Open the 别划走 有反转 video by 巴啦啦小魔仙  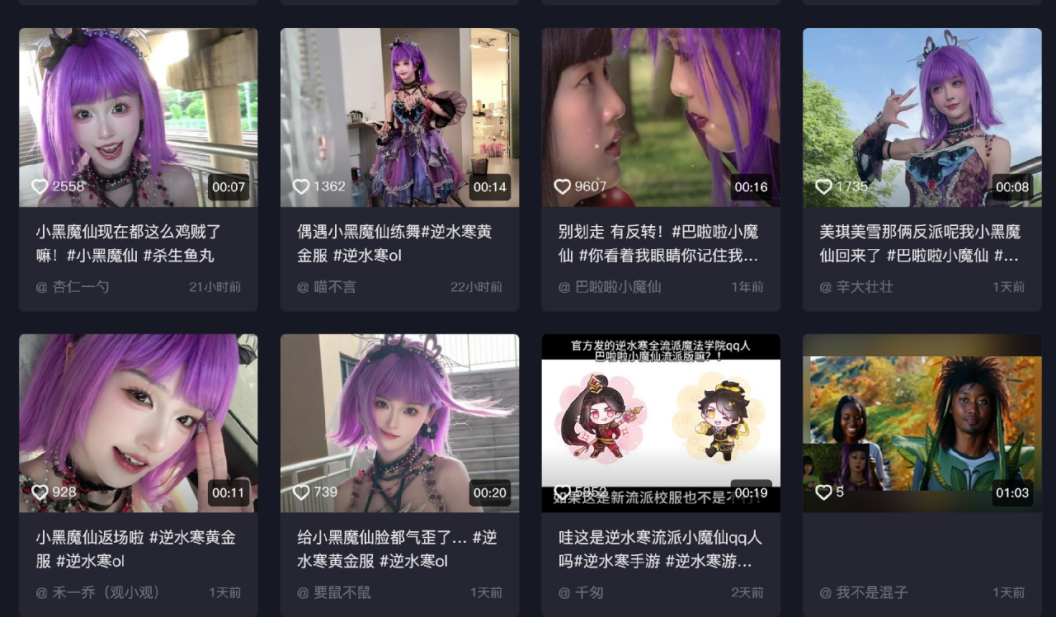(x=661, y=117)
